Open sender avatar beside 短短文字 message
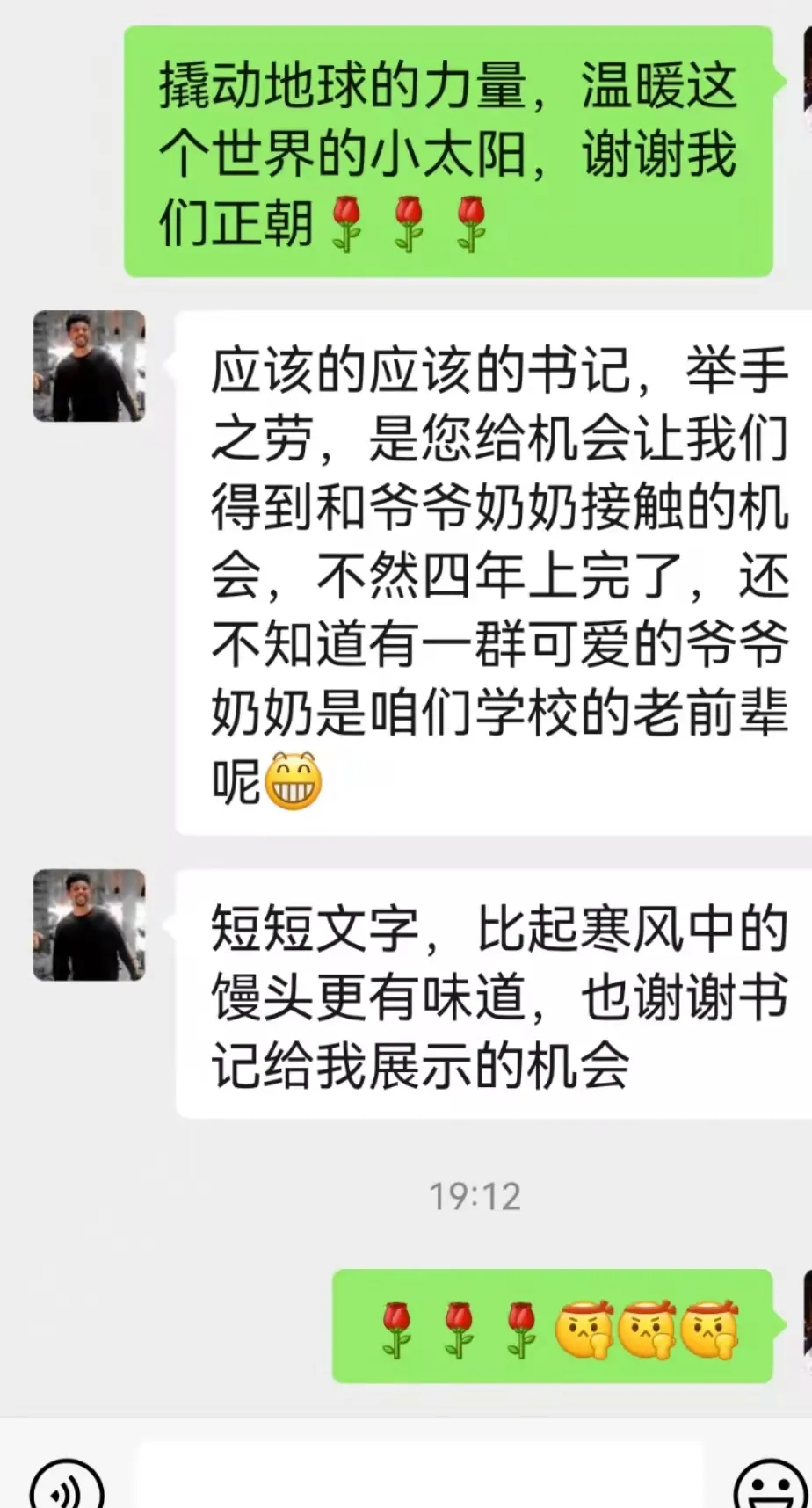This screenshot has width=812, height=1508. [x=89, y=924]
